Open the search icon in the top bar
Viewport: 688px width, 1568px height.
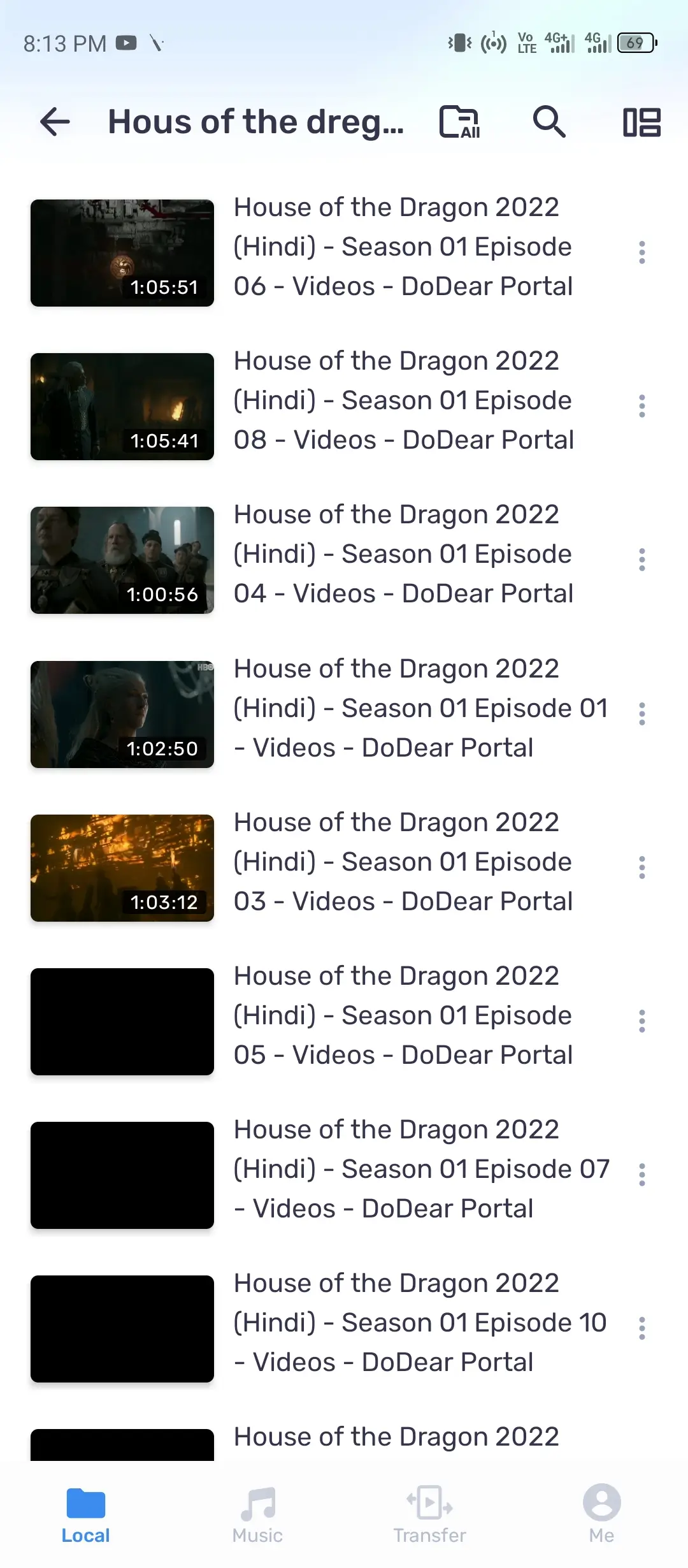(549, 122)
